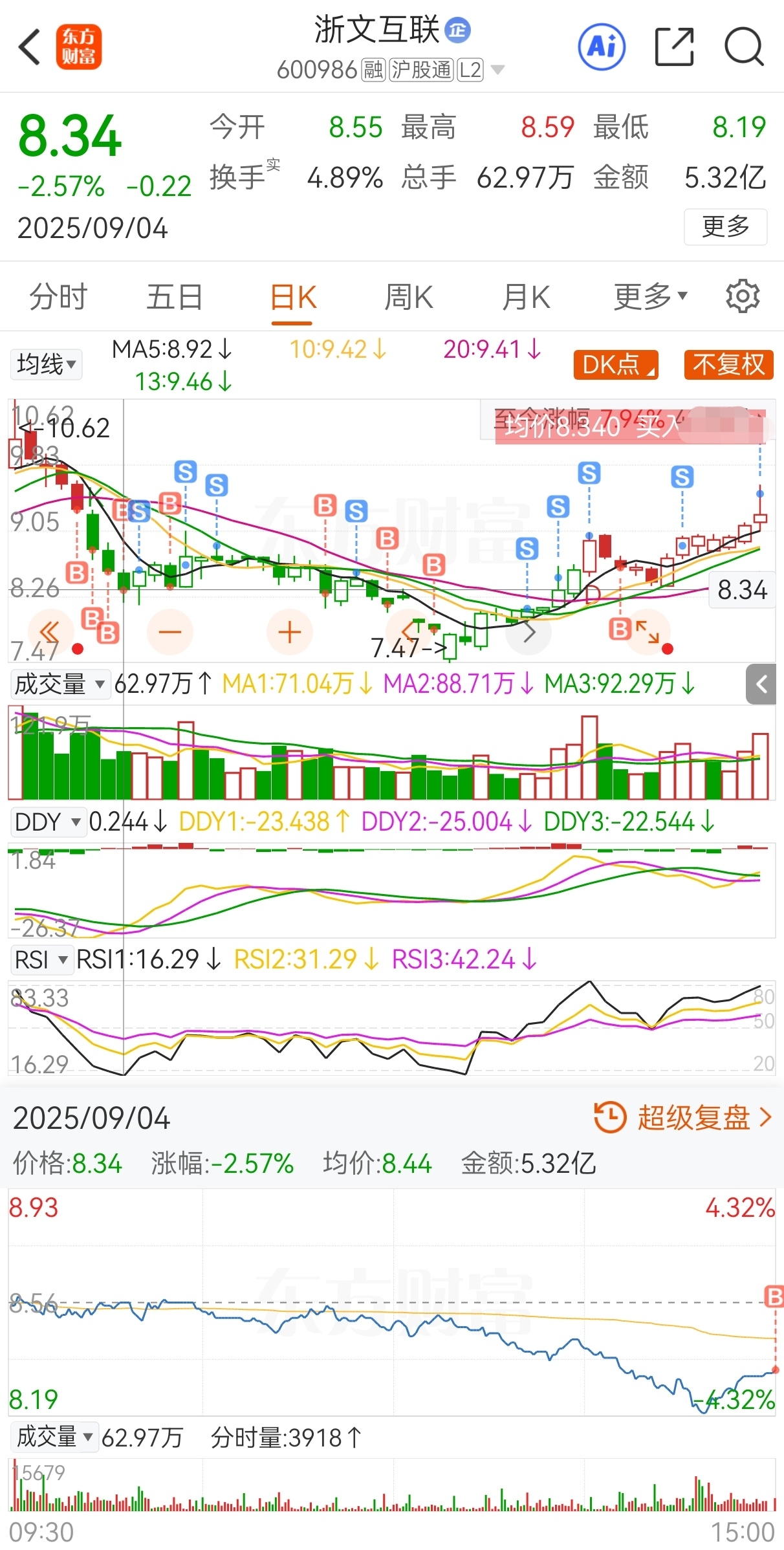The height and width of the screenshot is (1550, 784).
Task: Select the 周K tab
Action: click(409, 298)
